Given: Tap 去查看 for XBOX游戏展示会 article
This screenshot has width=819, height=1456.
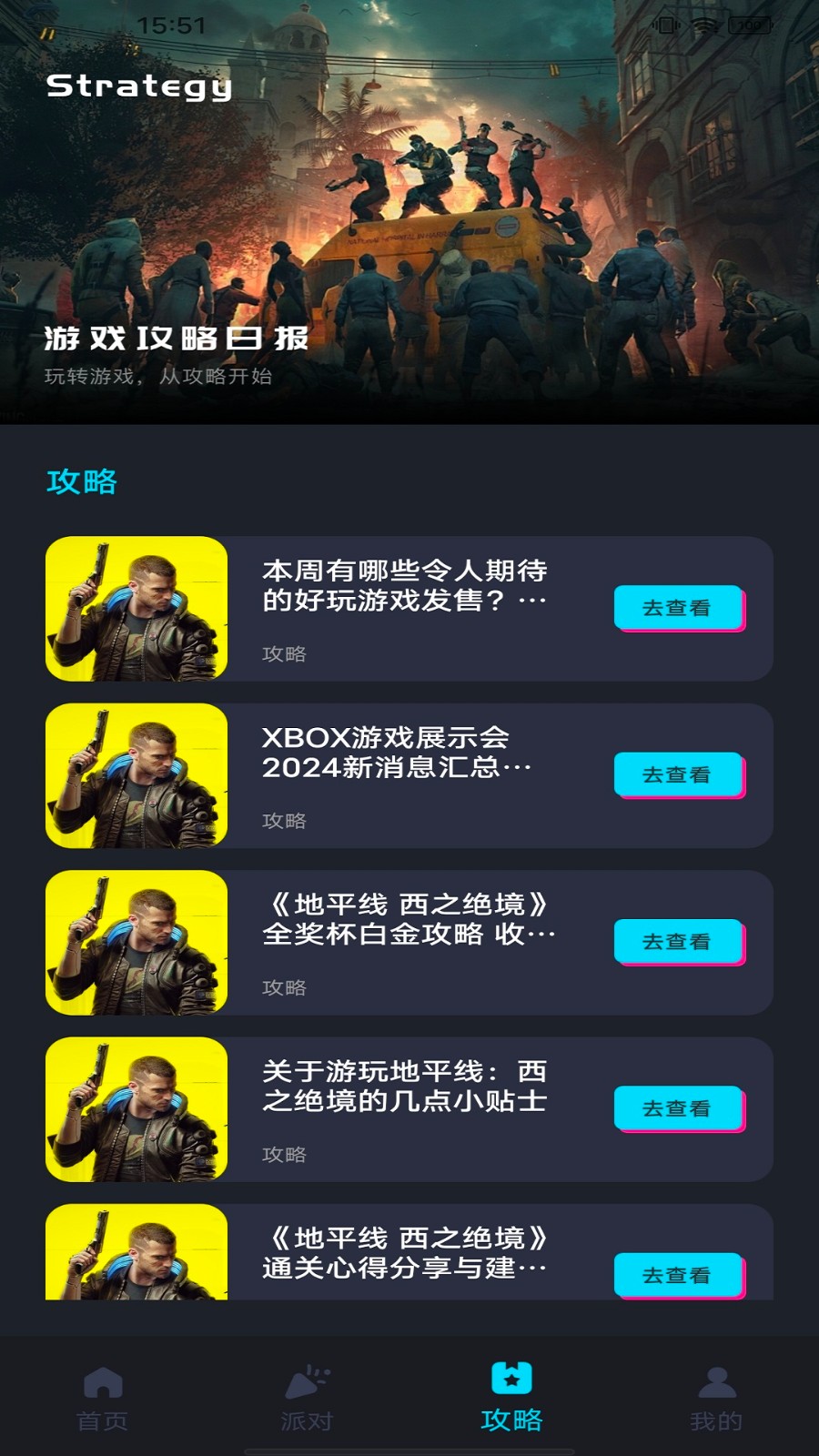Looking at the screenshot, I should 679,774.
